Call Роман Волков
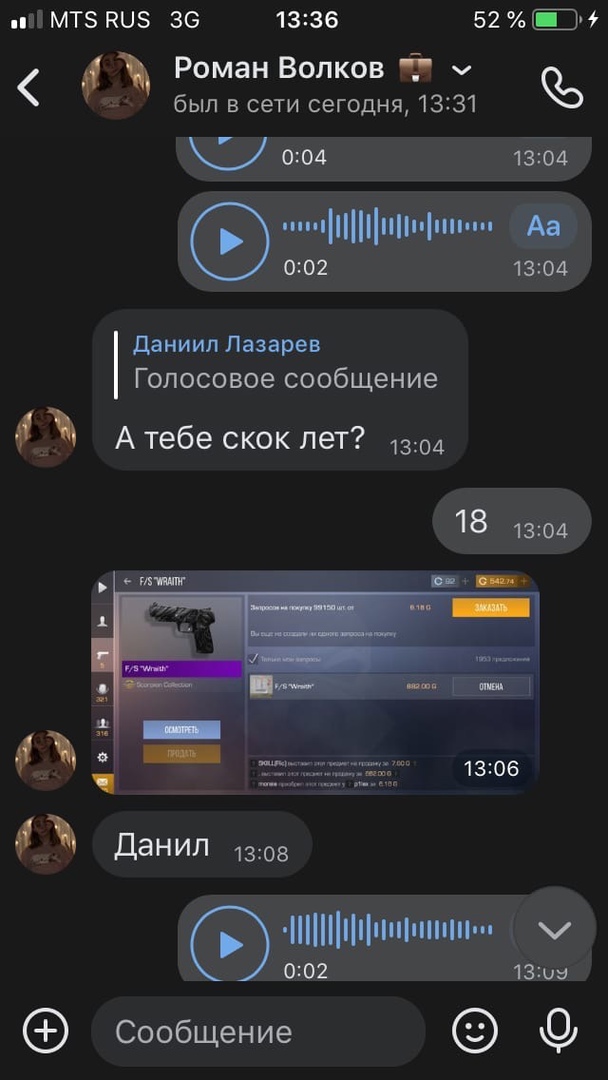The width and height of the screenshot is (608, 1080). [562, 87]
